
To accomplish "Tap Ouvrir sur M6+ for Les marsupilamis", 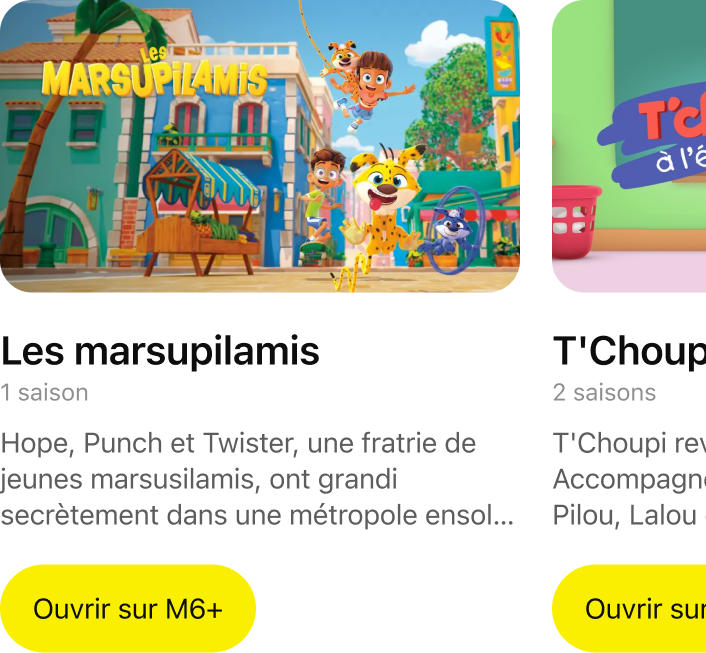I will click(128, 608).
